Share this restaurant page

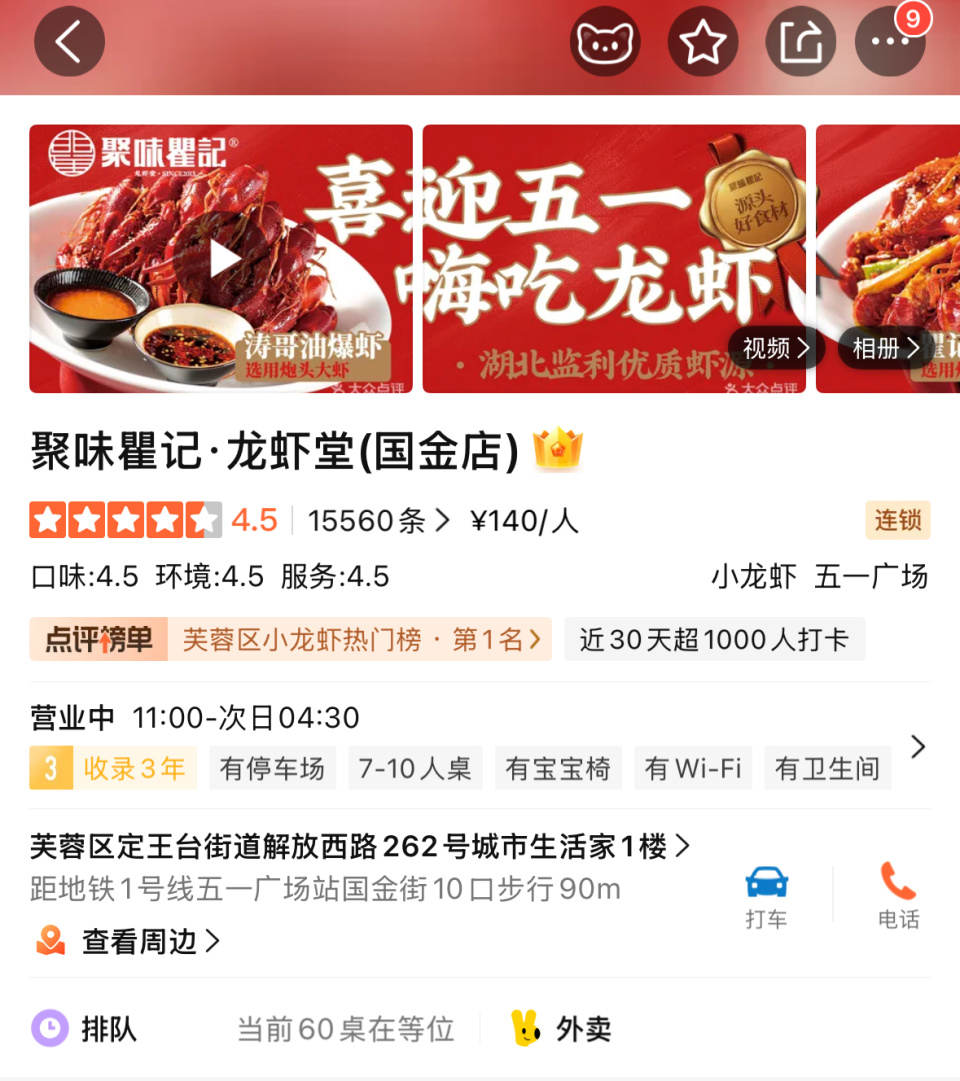point(800,43)
